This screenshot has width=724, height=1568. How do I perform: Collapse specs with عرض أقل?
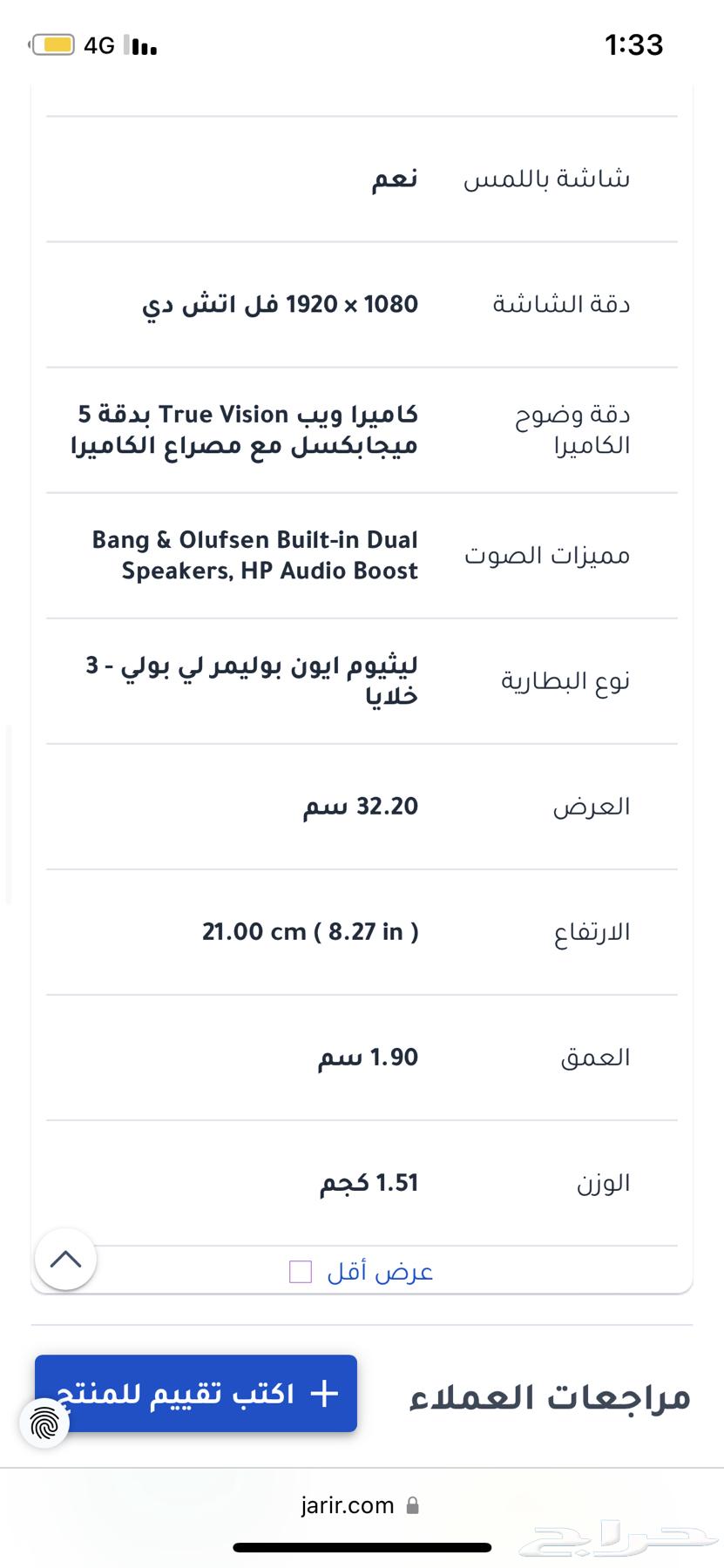point(378,1272)
